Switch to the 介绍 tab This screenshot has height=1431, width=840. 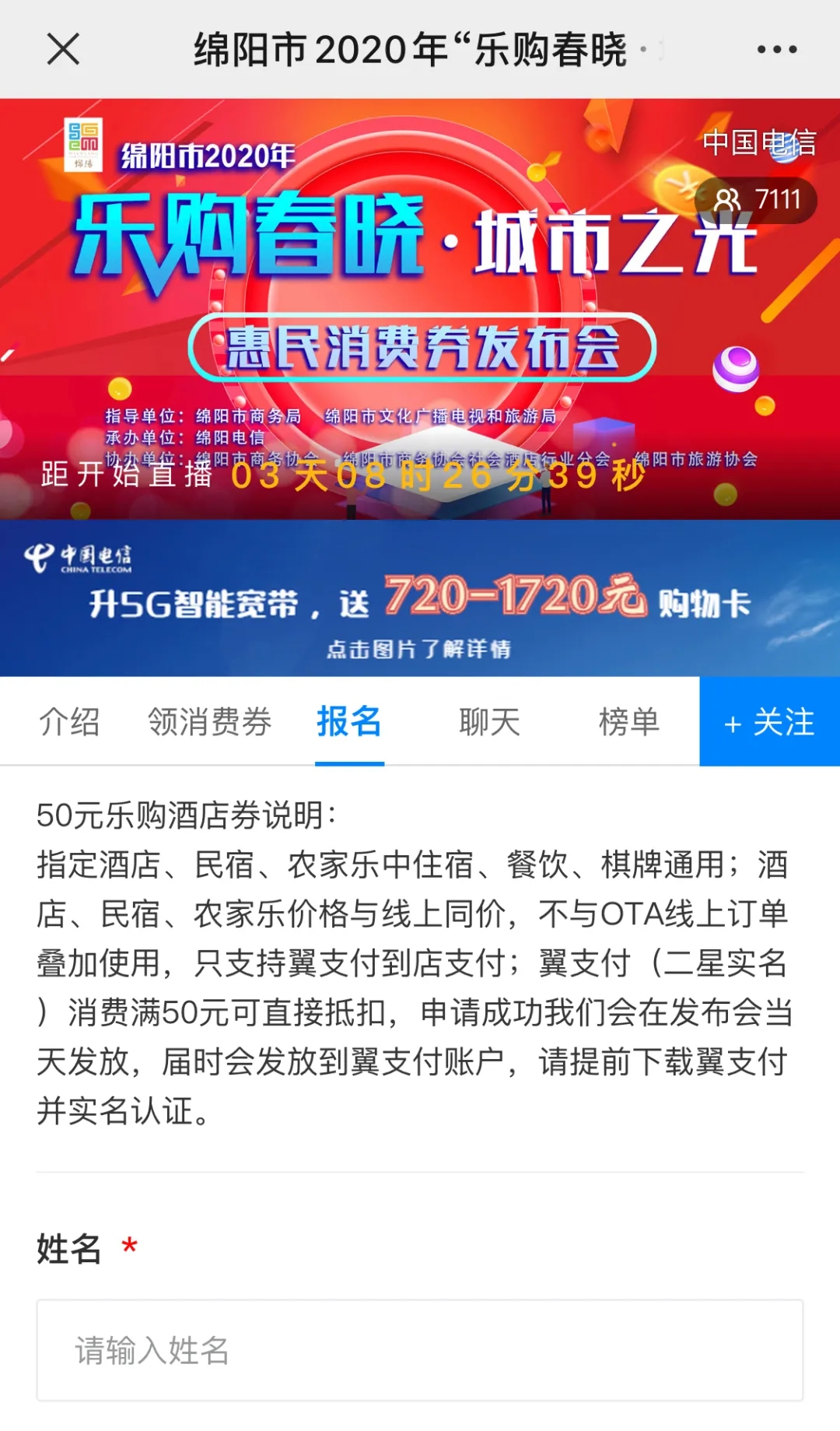[70, 722]
